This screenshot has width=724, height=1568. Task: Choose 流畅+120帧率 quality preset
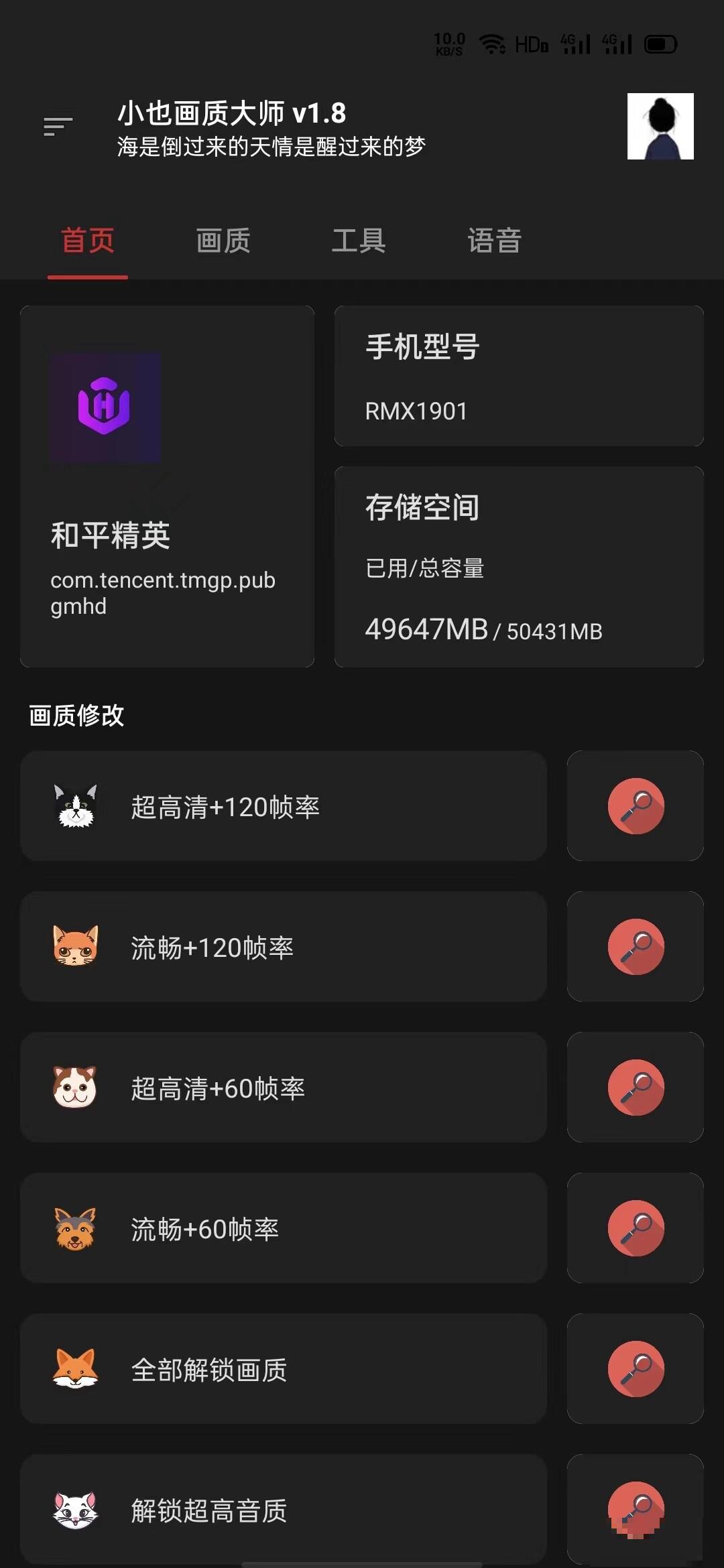coord(284,947)
